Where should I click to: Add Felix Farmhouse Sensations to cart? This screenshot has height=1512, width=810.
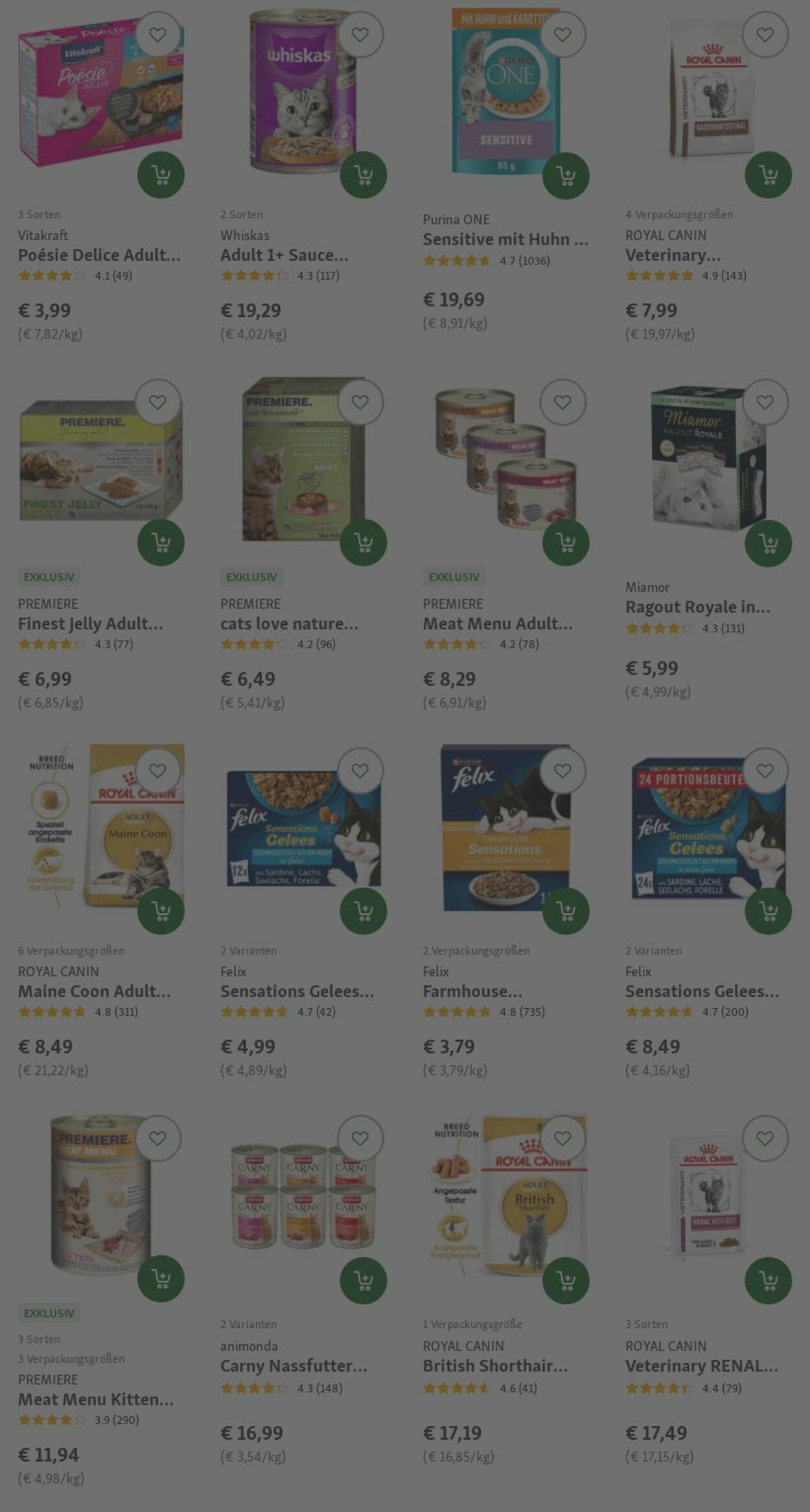pos(566,911)
